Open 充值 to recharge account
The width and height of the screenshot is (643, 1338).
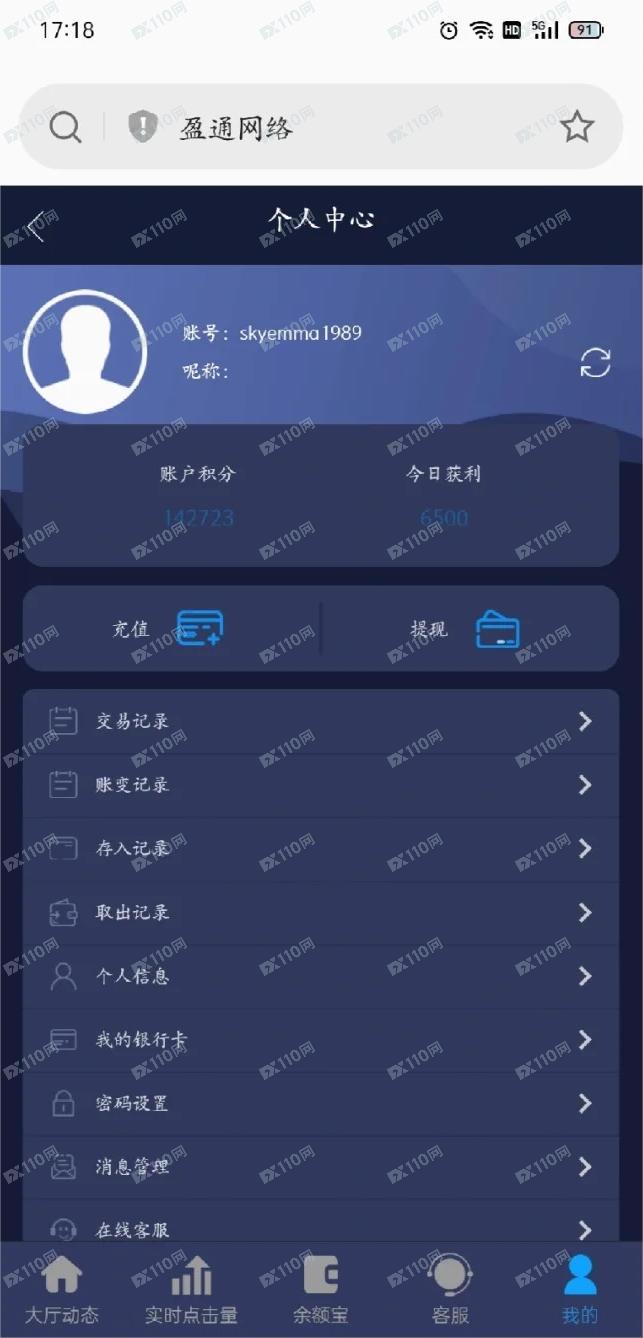[x=170, y=629]
